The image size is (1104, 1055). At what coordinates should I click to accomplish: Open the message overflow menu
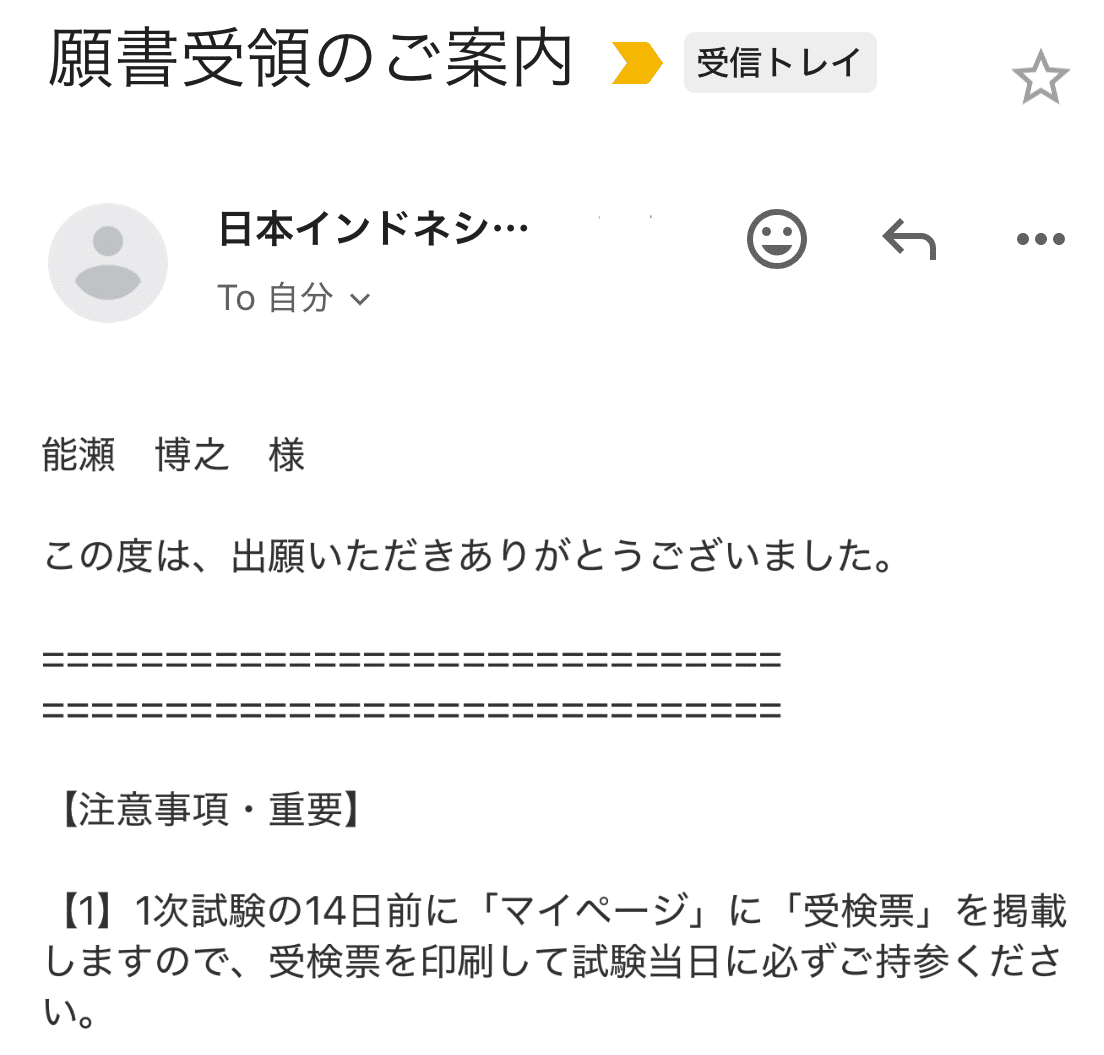(1040, 240)
